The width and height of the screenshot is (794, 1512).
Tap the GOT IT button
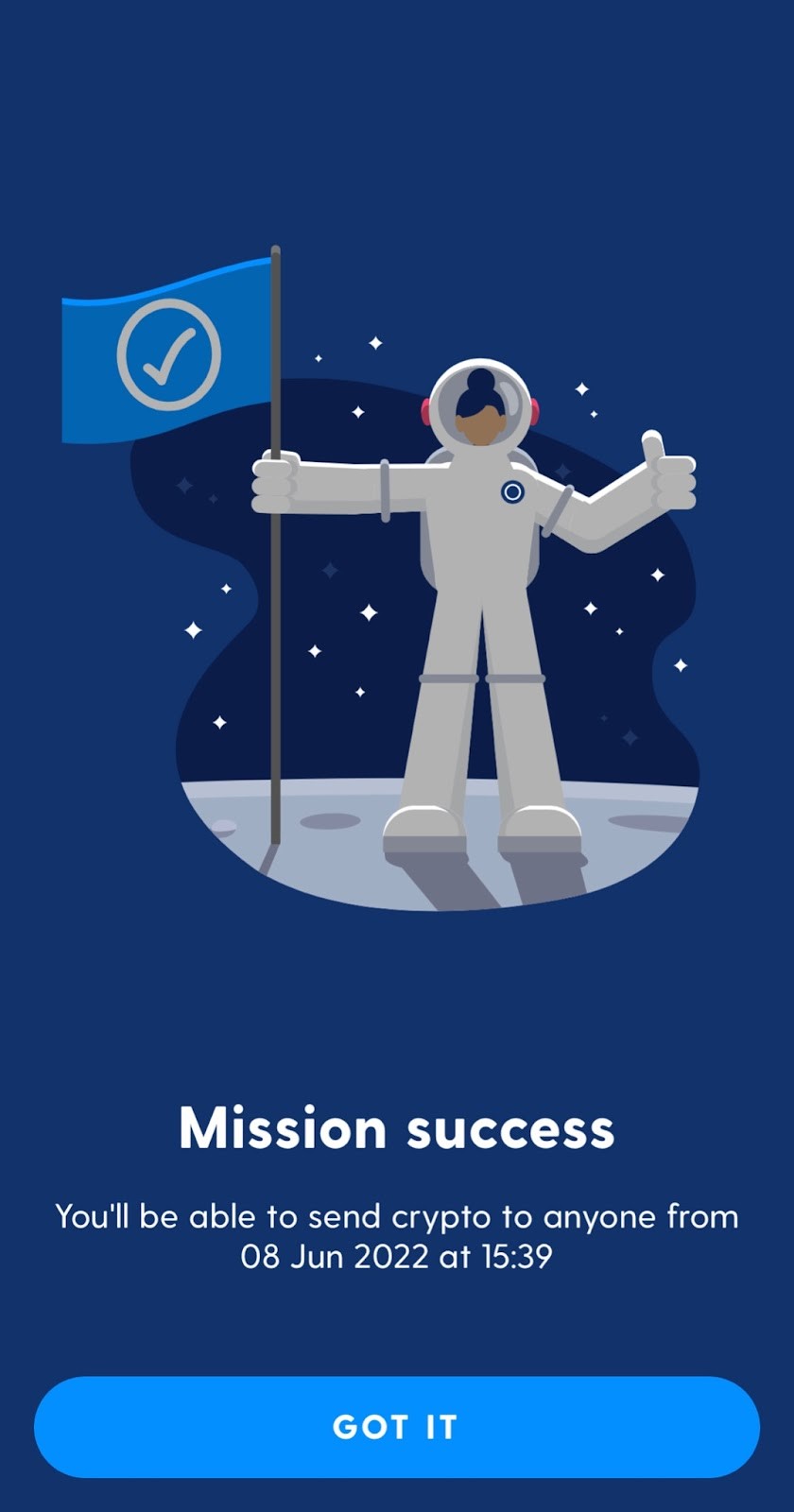tap(396, 1427)
